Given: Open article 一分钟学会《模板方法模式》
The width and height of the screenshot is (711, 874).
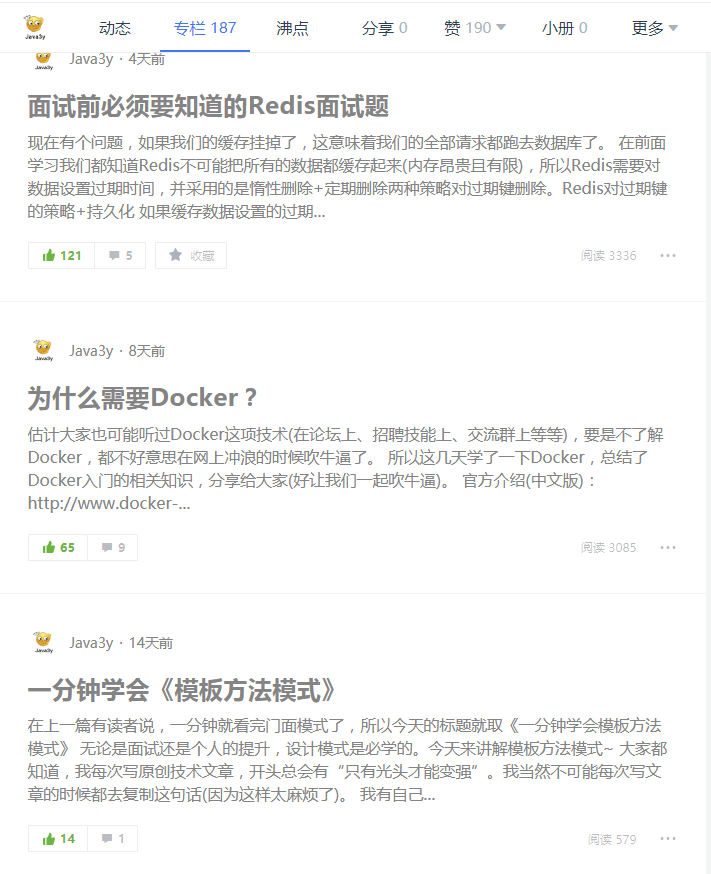Looking at the screenshot, I should coord(181,690).
